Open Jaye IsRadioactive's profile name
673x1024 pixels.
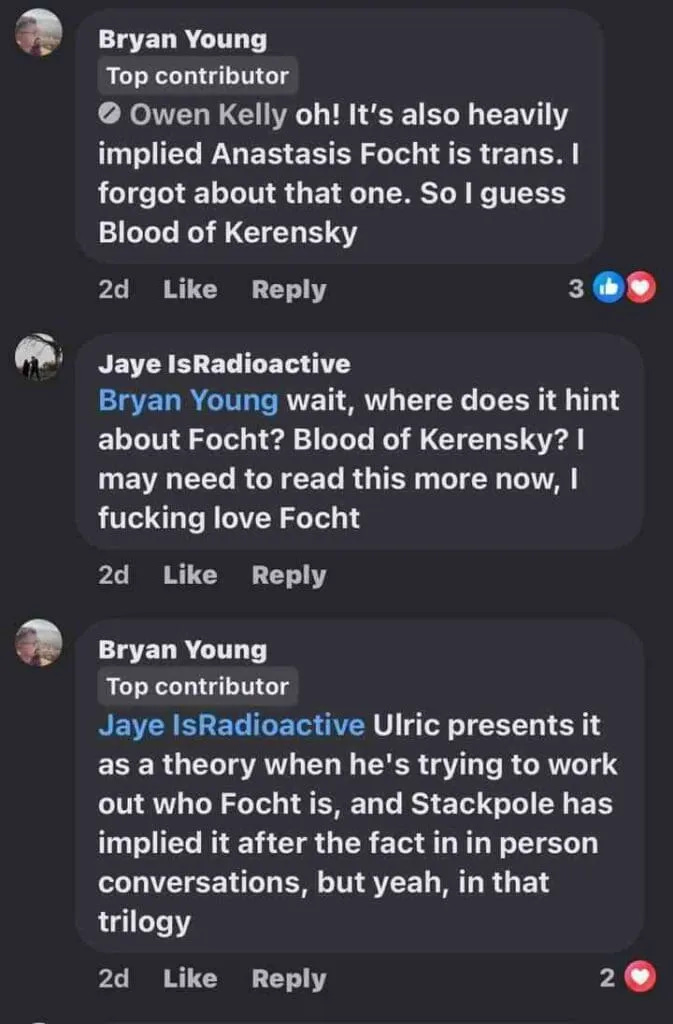click(x=223, y=364)
